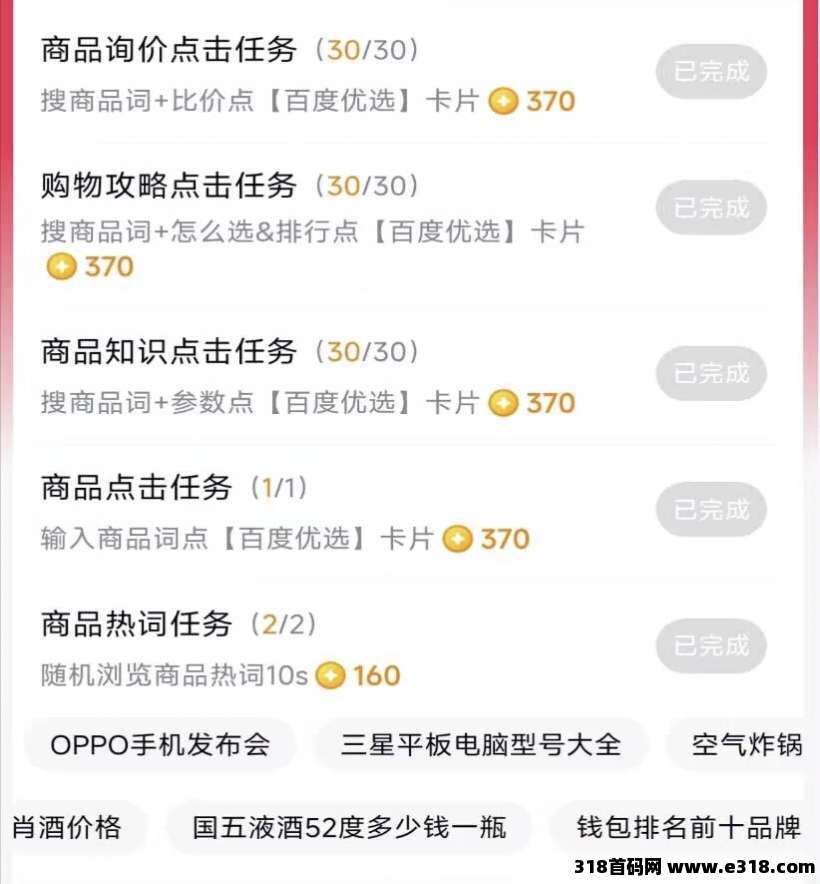Select the OPPO手机发布会 hot word chip
This screenshot has width=820, height=884.
[x=160, y=745]
